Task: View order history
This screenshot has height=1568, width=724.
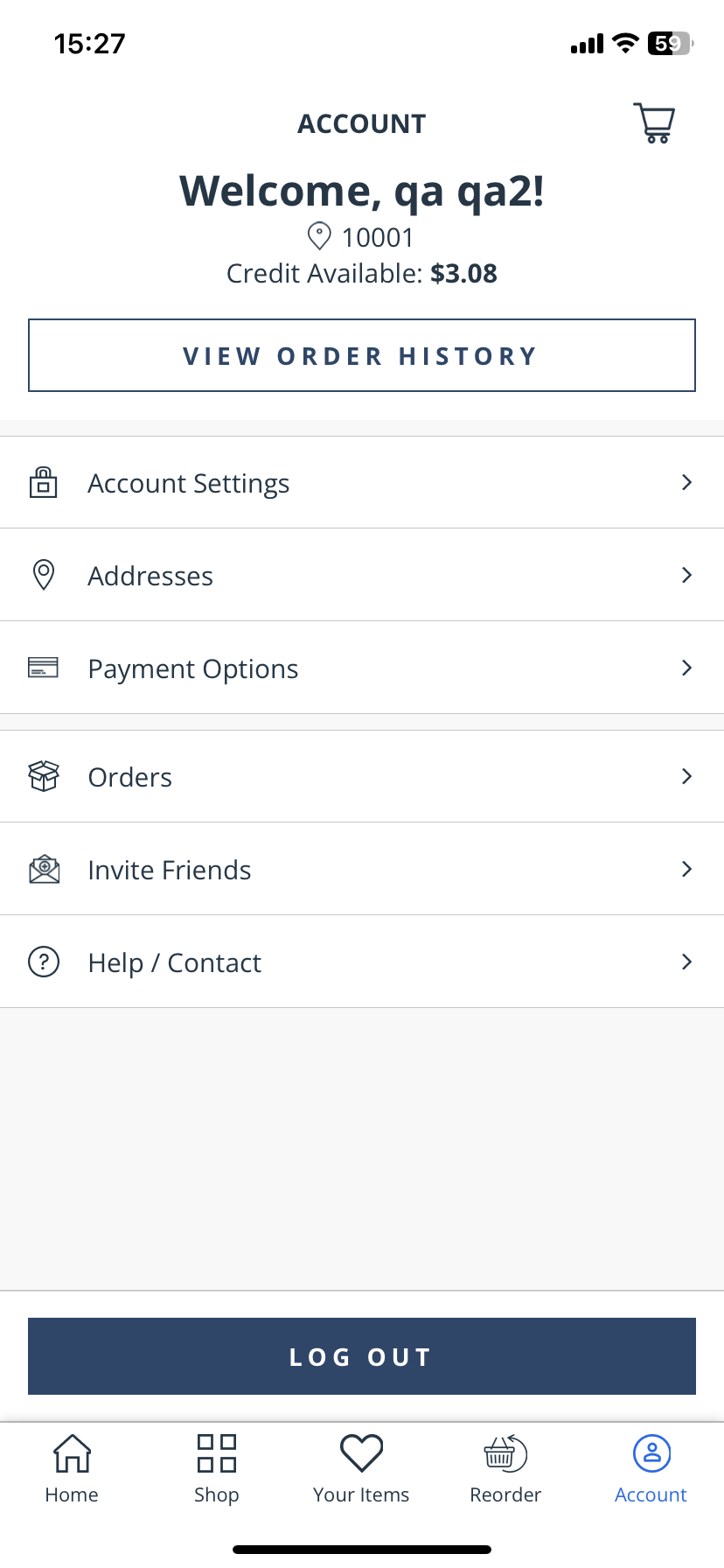Action: [362, 355]
